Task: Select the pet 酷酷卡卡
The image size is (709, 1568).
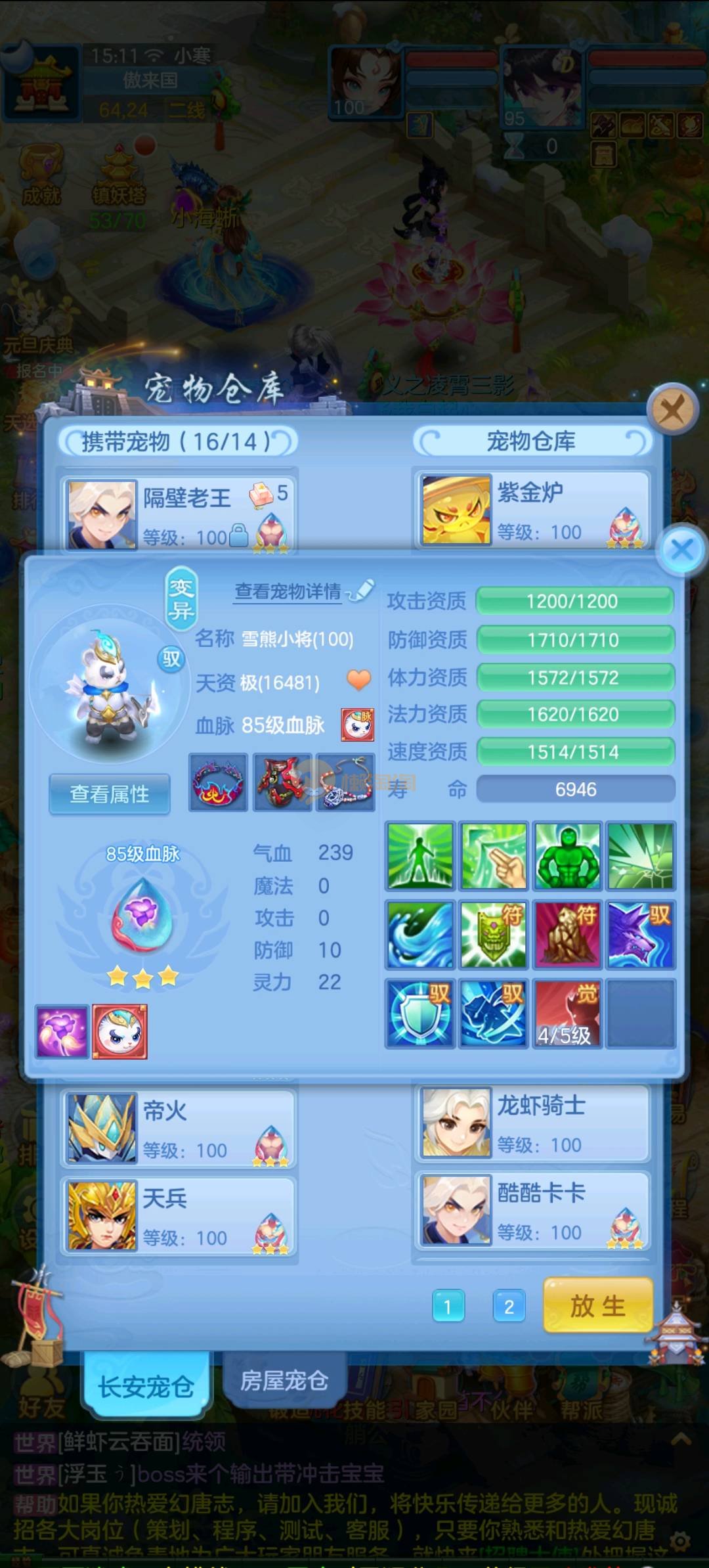Action: [532, 1210]
